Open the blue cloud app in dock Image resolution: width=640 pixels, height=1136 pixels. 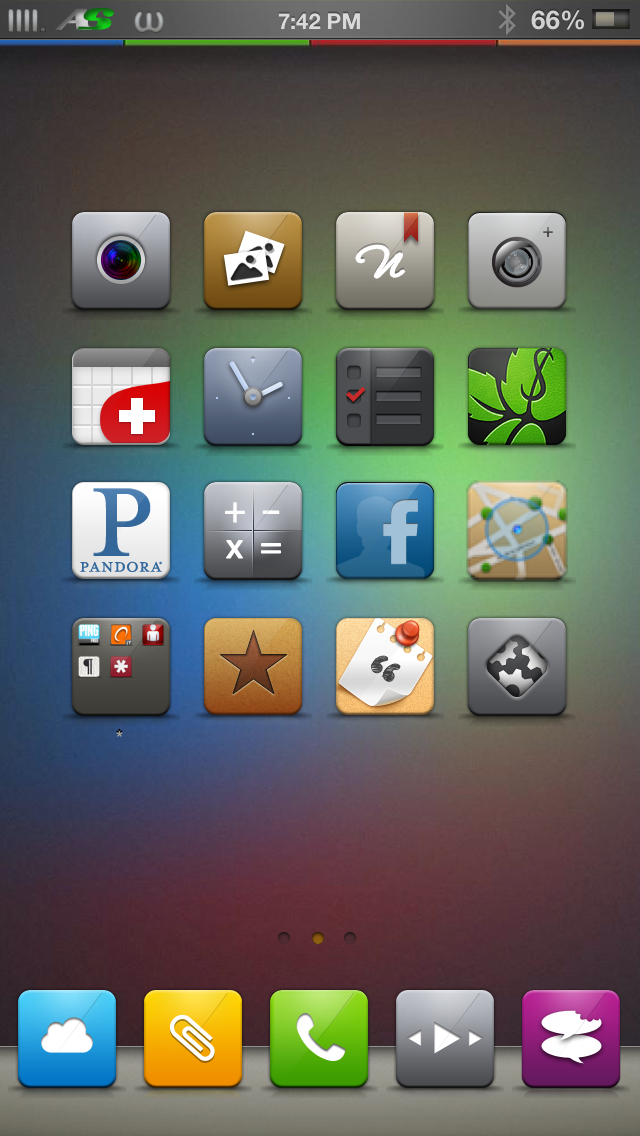pyautogui.click(x=67, y=1038)
